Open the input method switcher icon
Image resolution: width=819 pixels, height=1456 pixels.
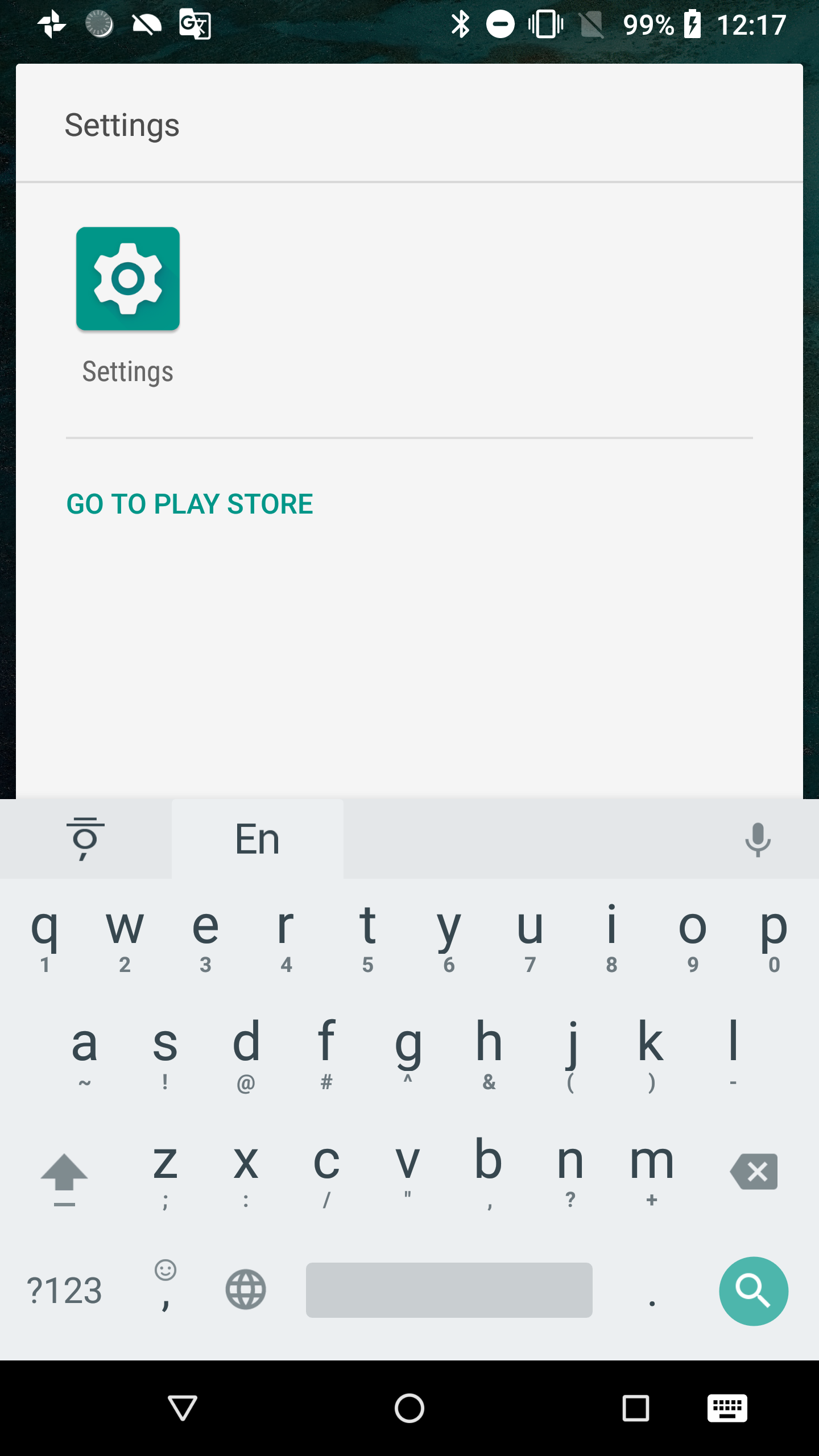click(727, 1408)
